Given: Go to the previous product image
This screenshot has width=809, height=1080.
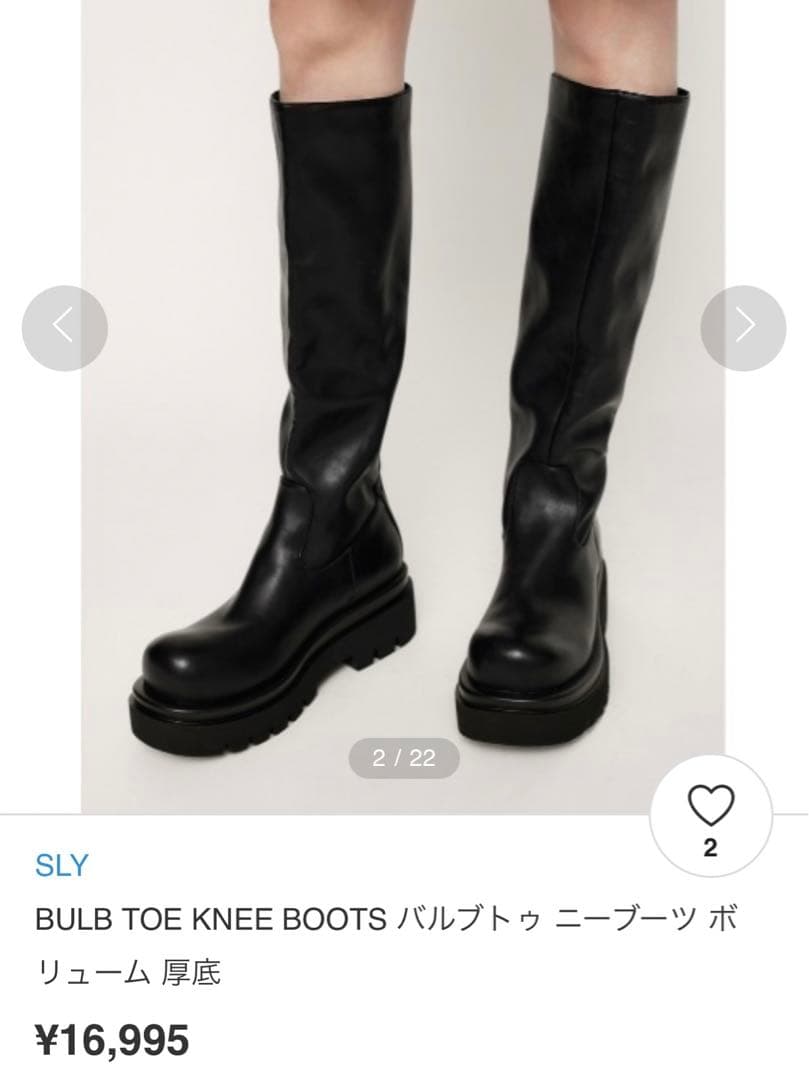Looking at the screenshot, I should [x=64, y=328].
